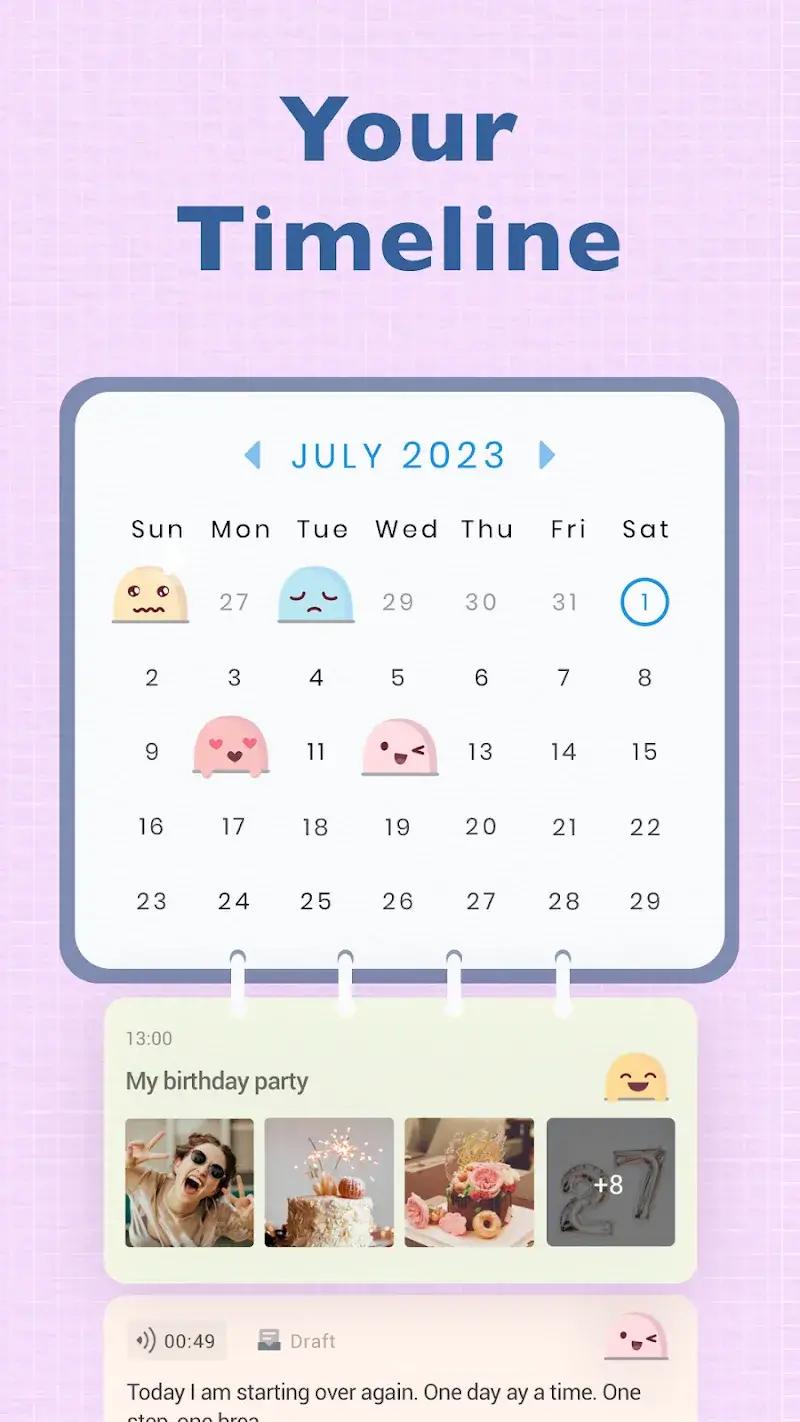Viewport: 800px width, 1422px height.
Task: Play the 00:49 voice note
Action: point(177,1340)
